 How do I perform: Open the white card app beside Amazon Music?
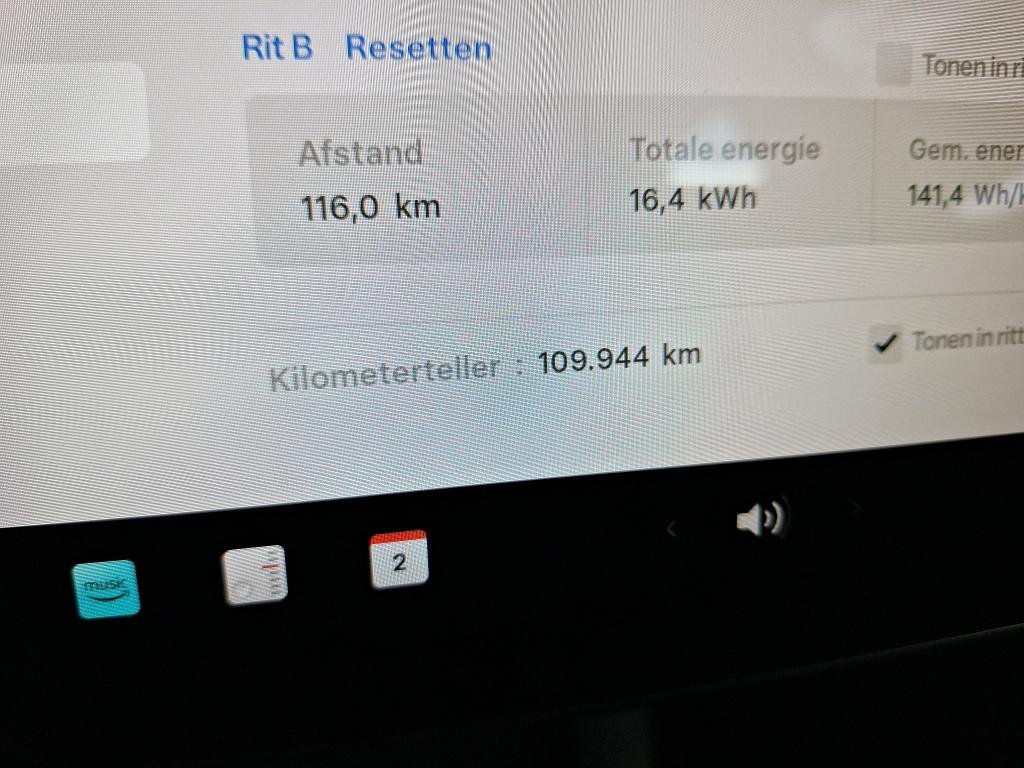tap(255, 575)
